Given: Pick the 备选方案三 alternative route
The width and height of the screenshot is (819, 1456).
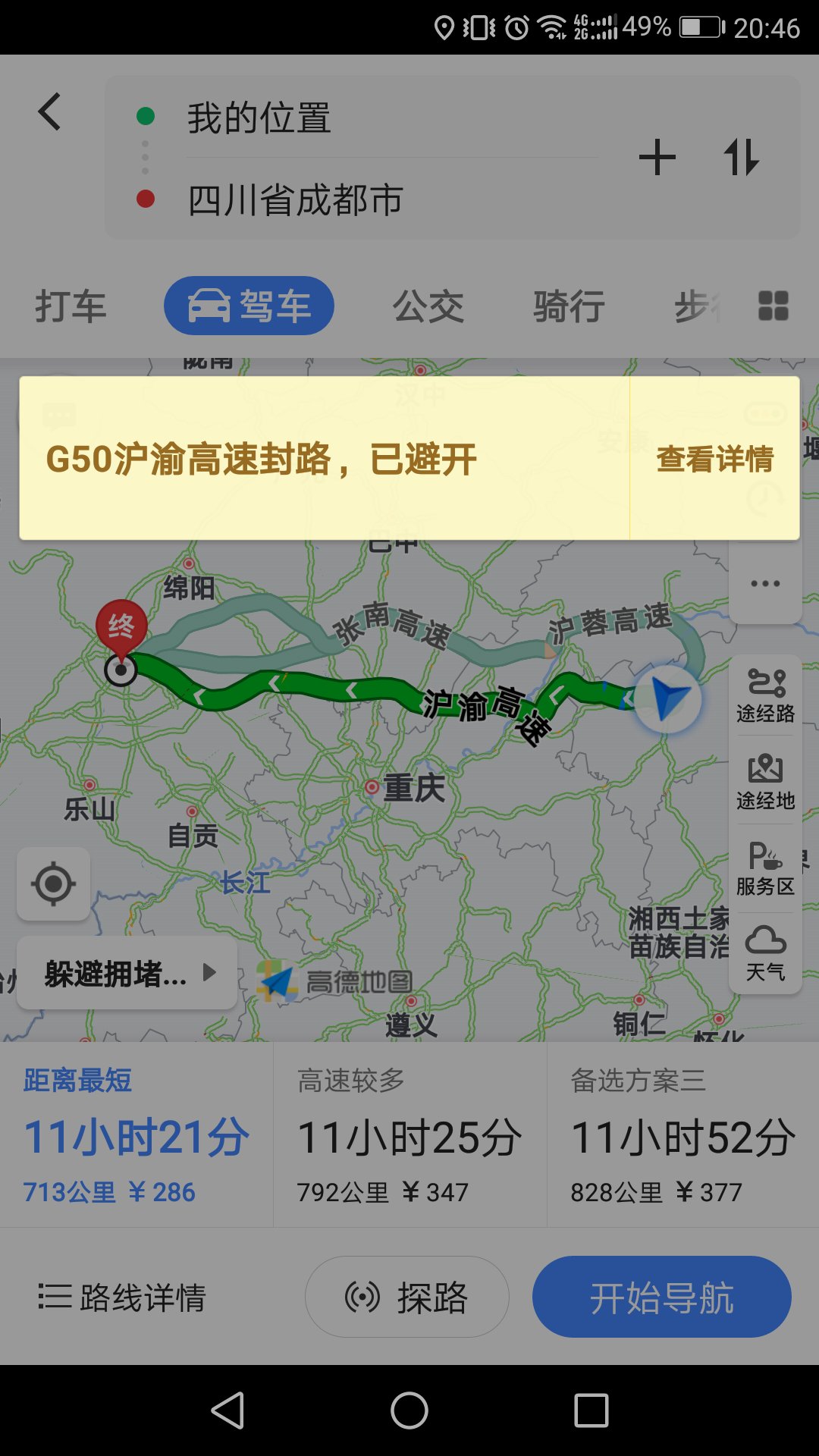Looking at the screenshot, I should click(682, 1137).
